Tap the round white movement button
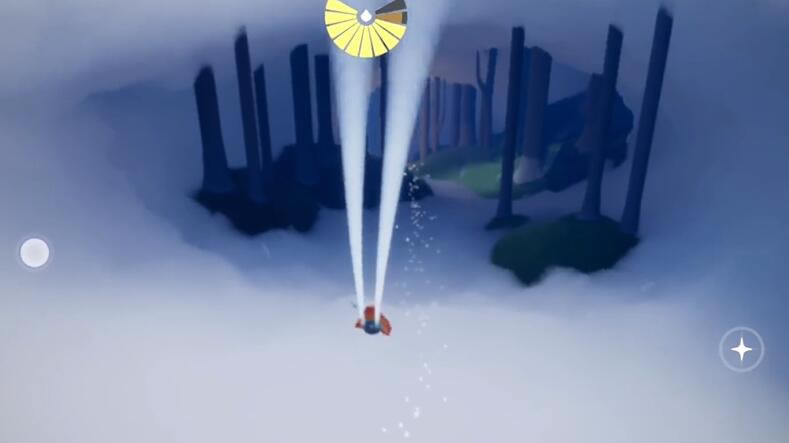Viewport: 789px width, 443px height. pyautogui.click(x=35, y=252)
